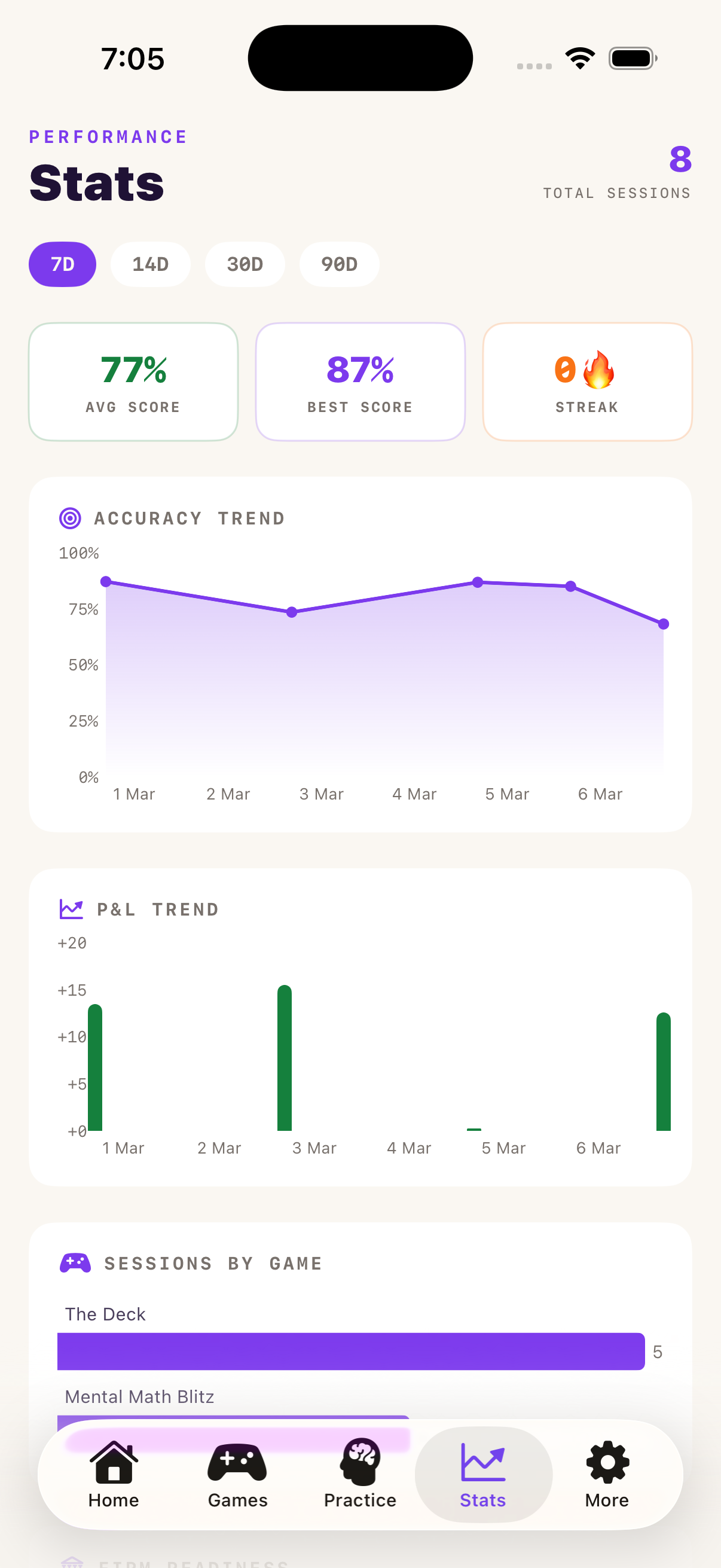Click the target icon beside Accuracy Trend
The height and width of the screenshot is (1568, 721).
pos(71,518)
